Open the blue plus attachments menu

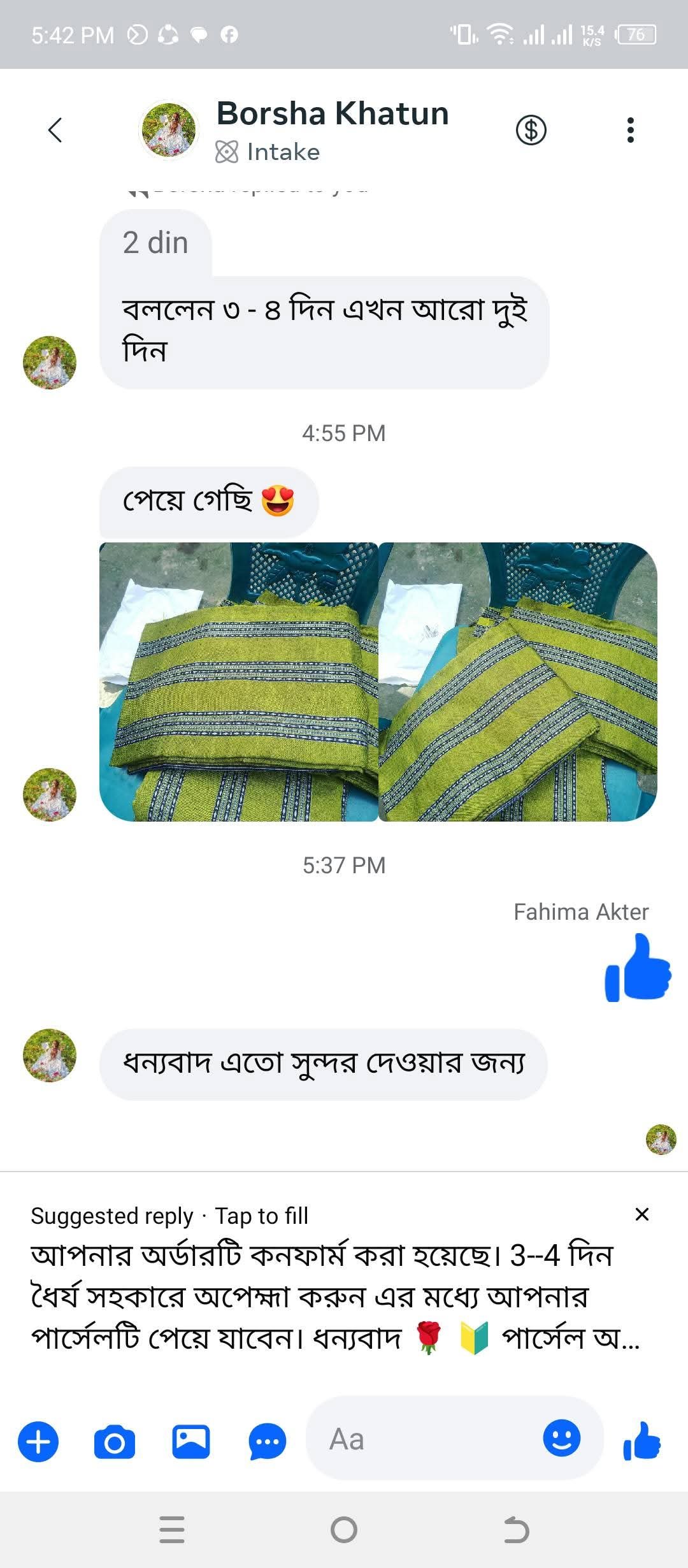(x=38, y=1442)
